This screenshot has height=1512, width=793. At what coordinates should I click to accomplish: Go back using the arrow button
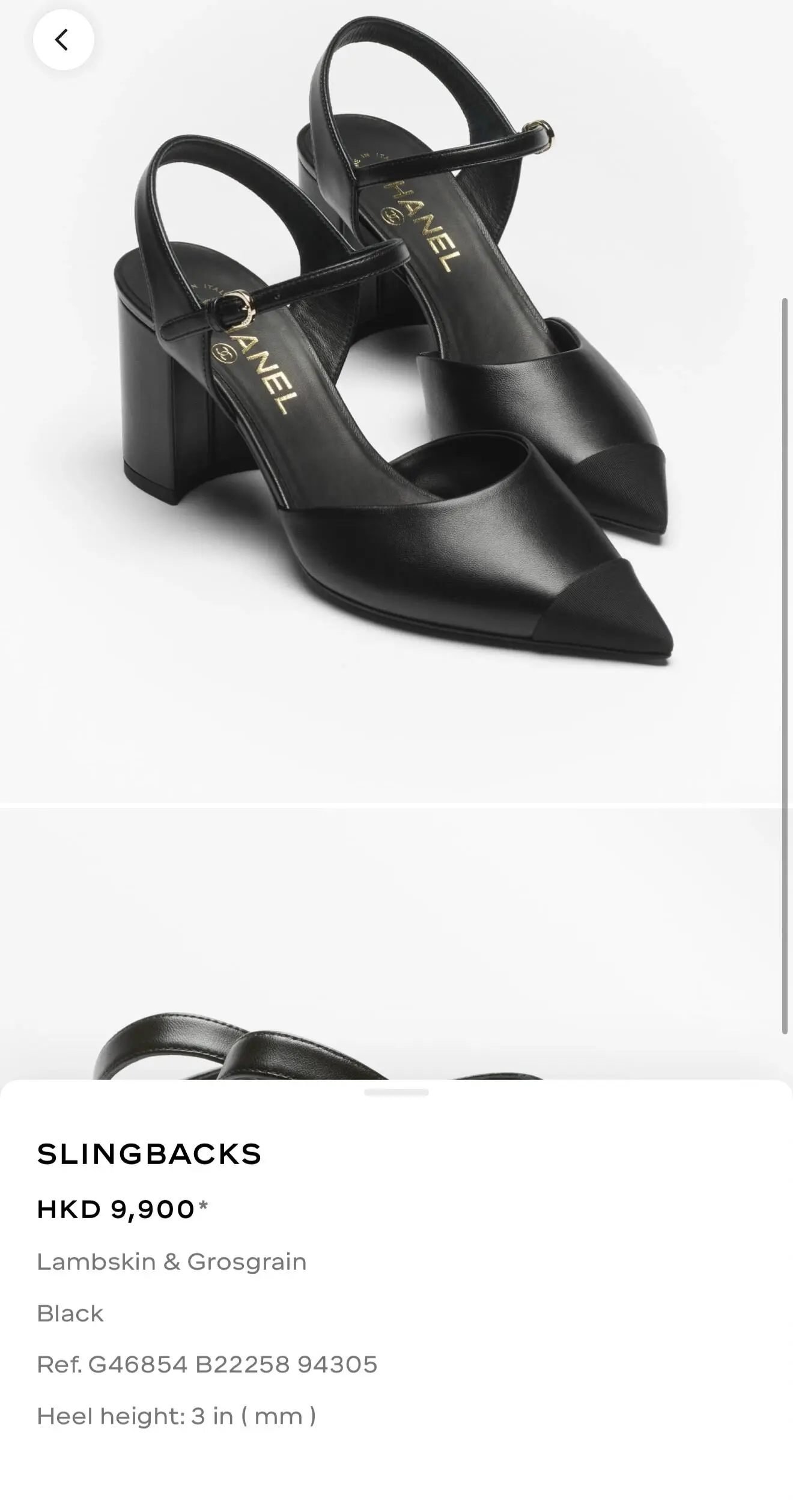[63, 40]
